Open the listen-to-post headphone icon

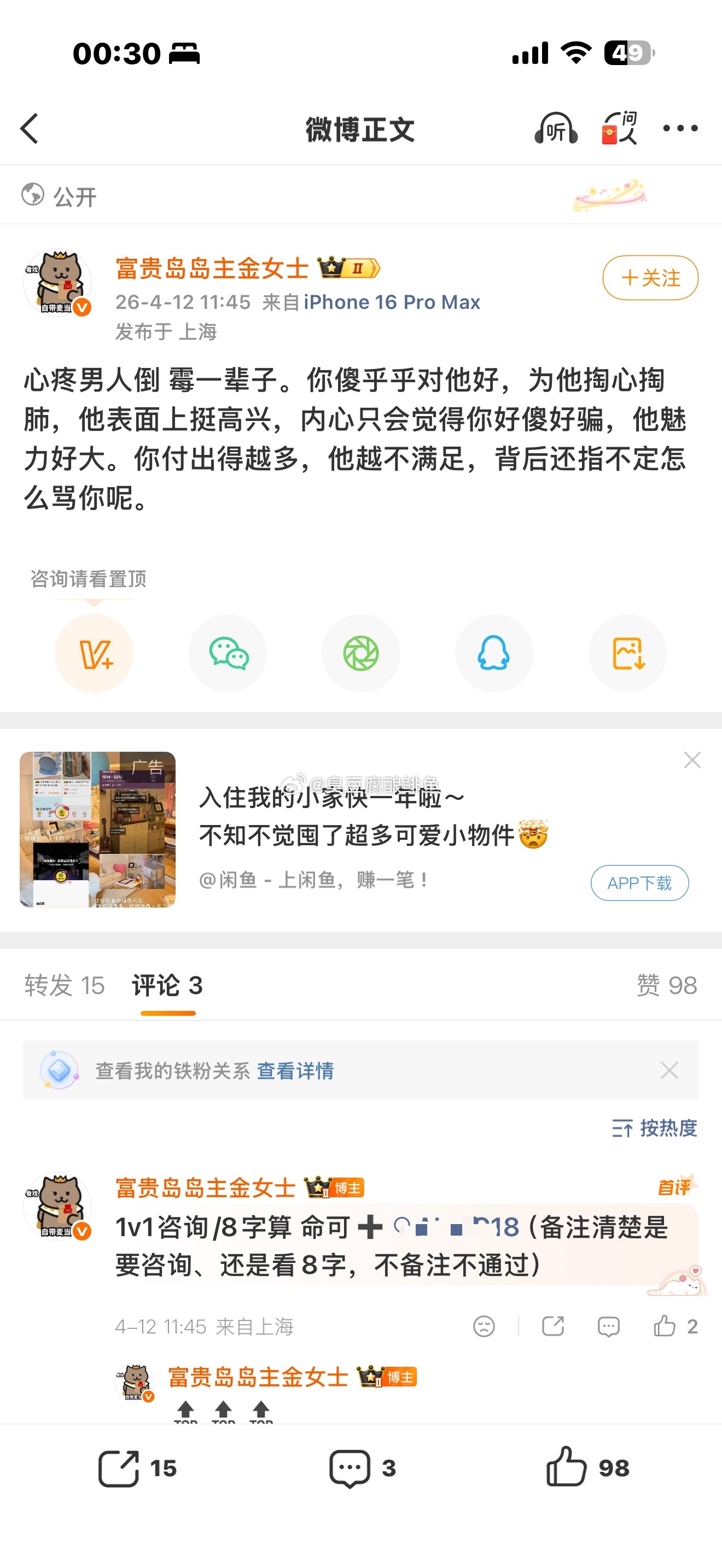coord(556,128)
